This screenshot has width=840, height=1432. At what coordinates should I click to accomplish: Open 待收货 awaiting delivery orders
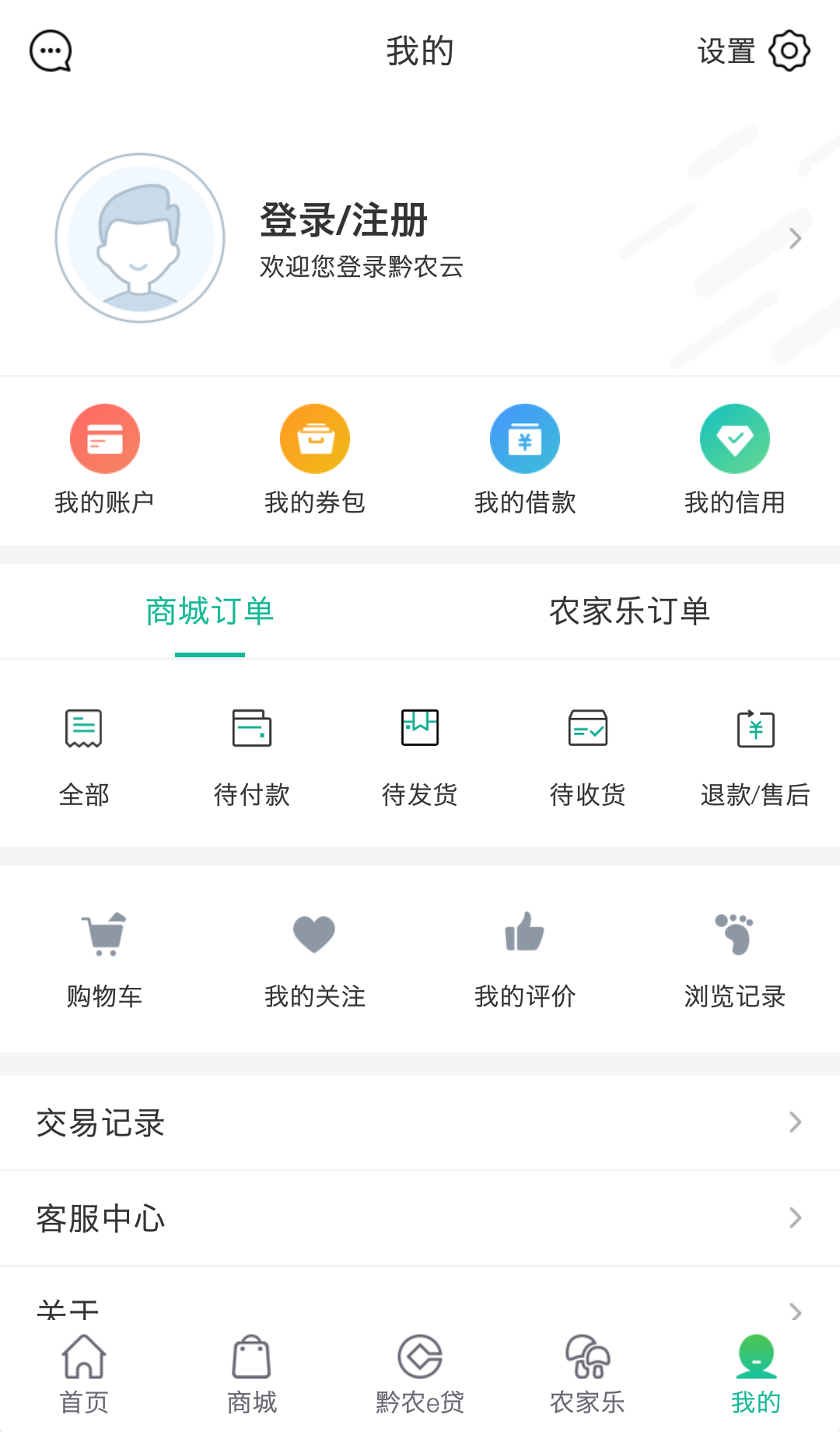588,755
